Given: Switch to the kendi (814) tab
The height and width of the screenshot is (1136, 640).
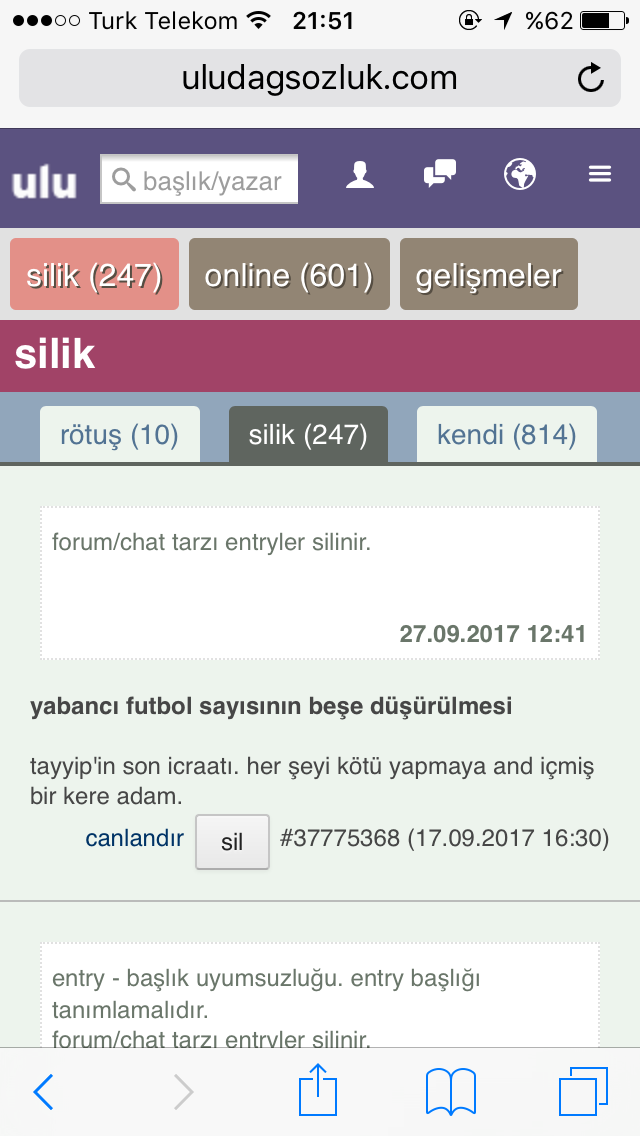Looking at the screenshot, I should (506, 435).
